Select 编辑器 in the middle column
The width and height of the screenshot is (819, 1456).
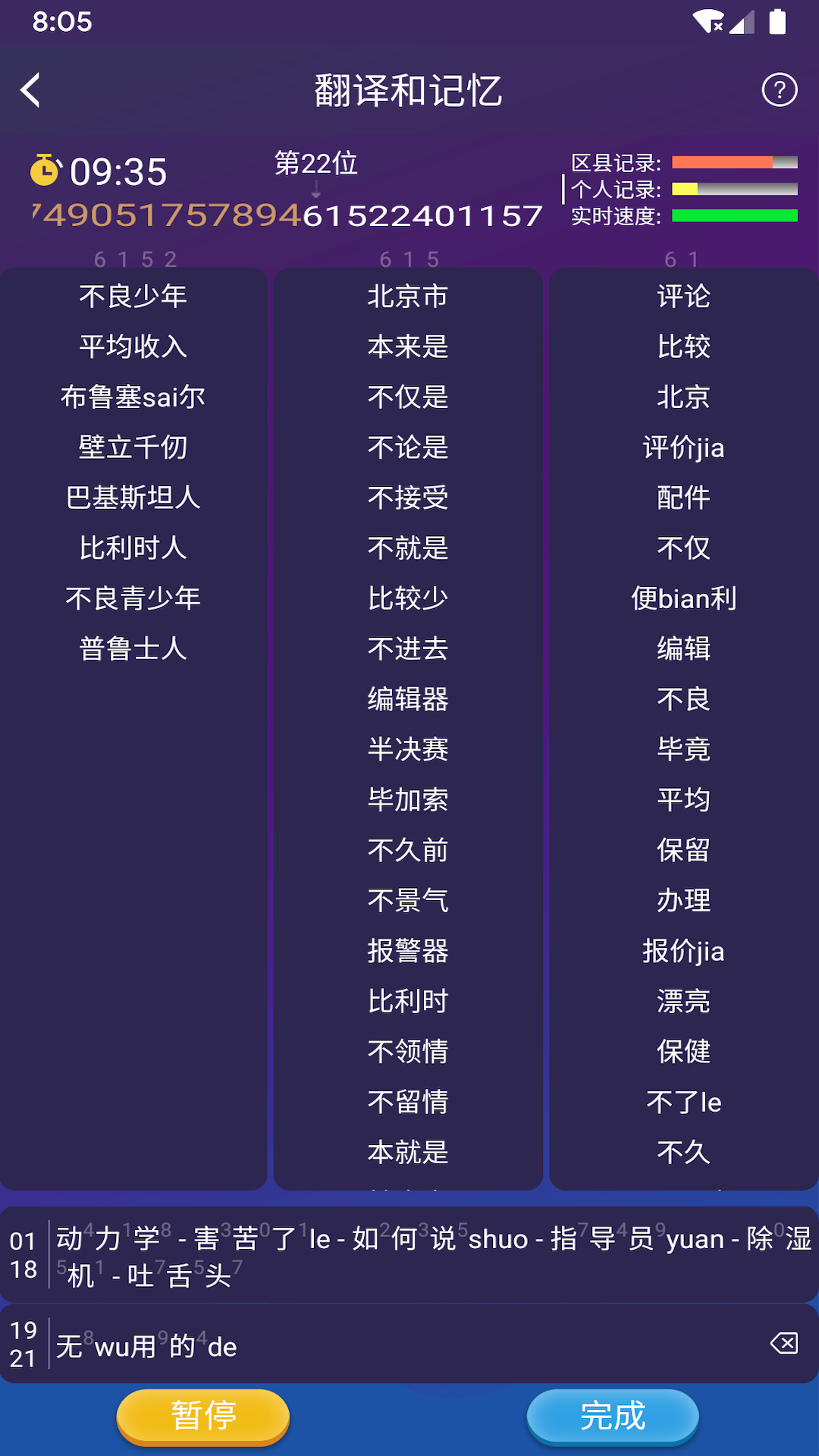point(408,699)
